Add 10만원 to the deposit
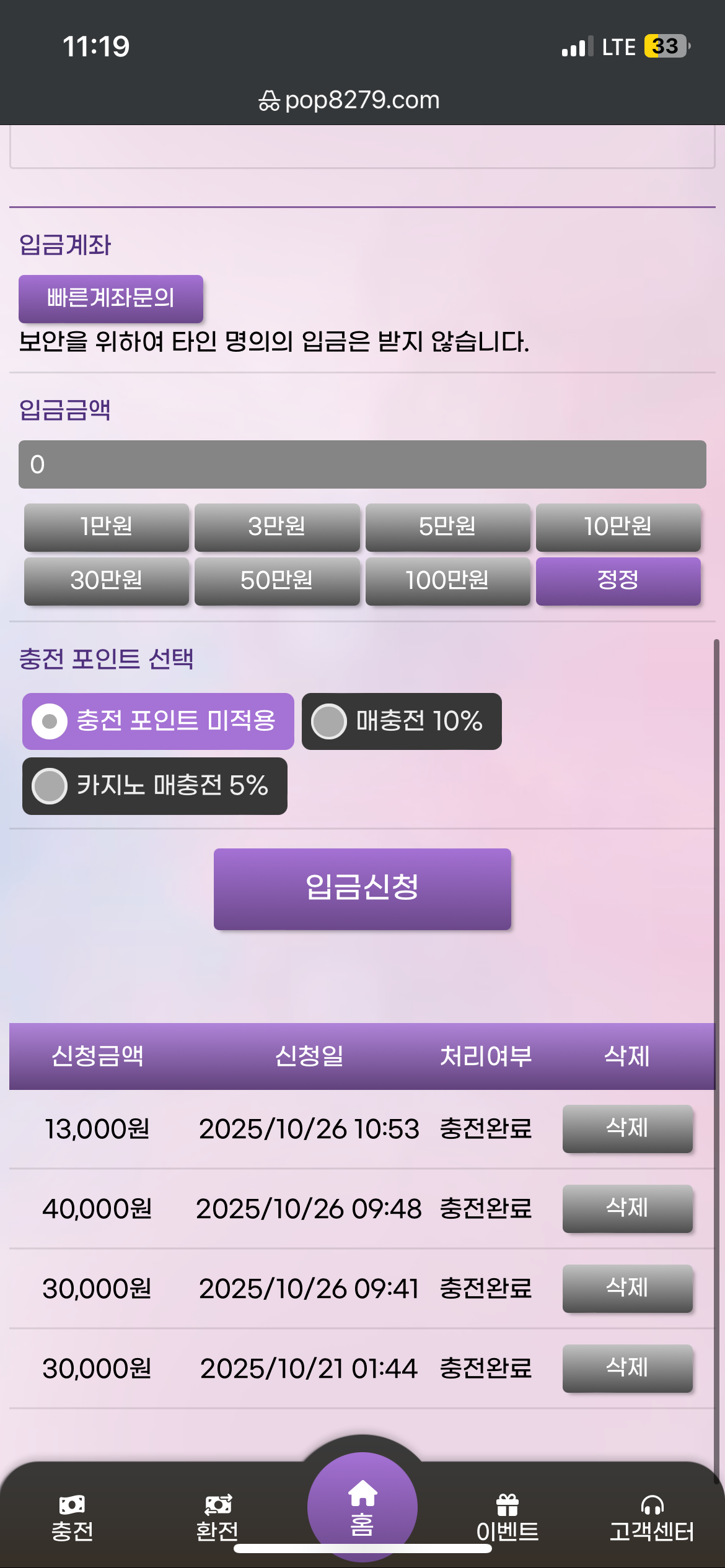 click(618, 527)
